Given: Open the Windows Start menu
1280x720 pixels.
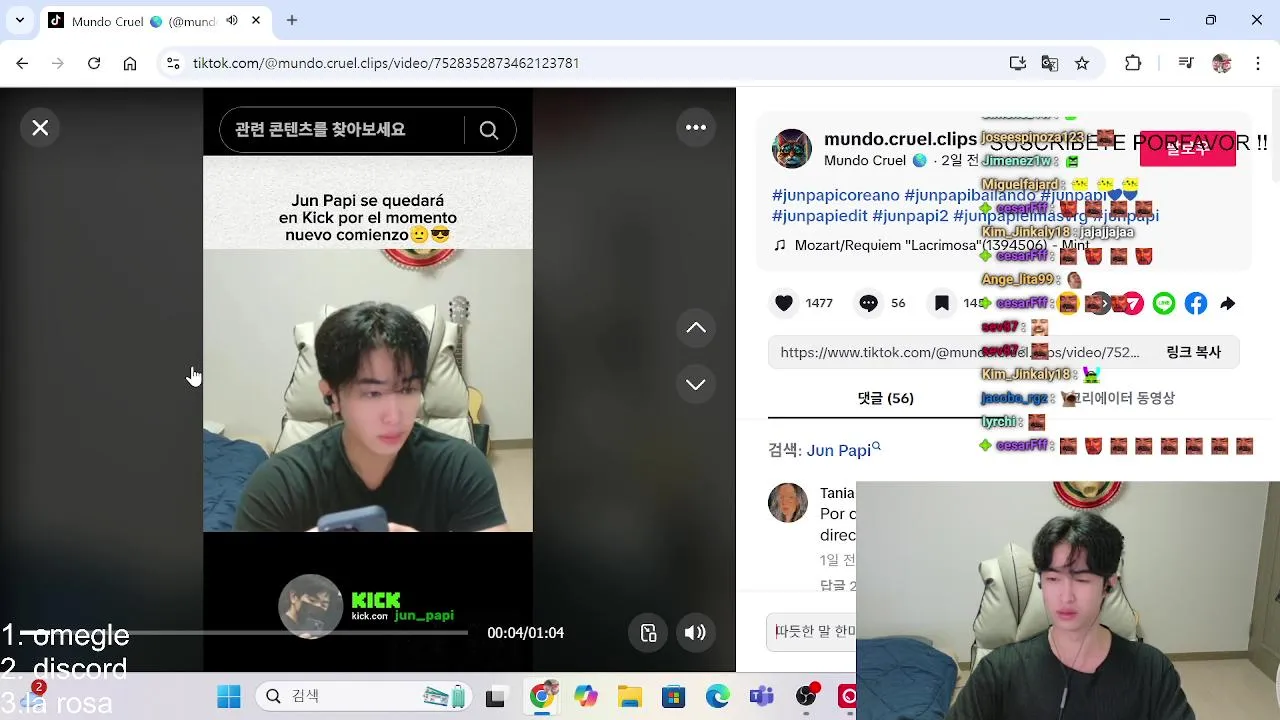Looking at the screenshot, I should (229, 697).
